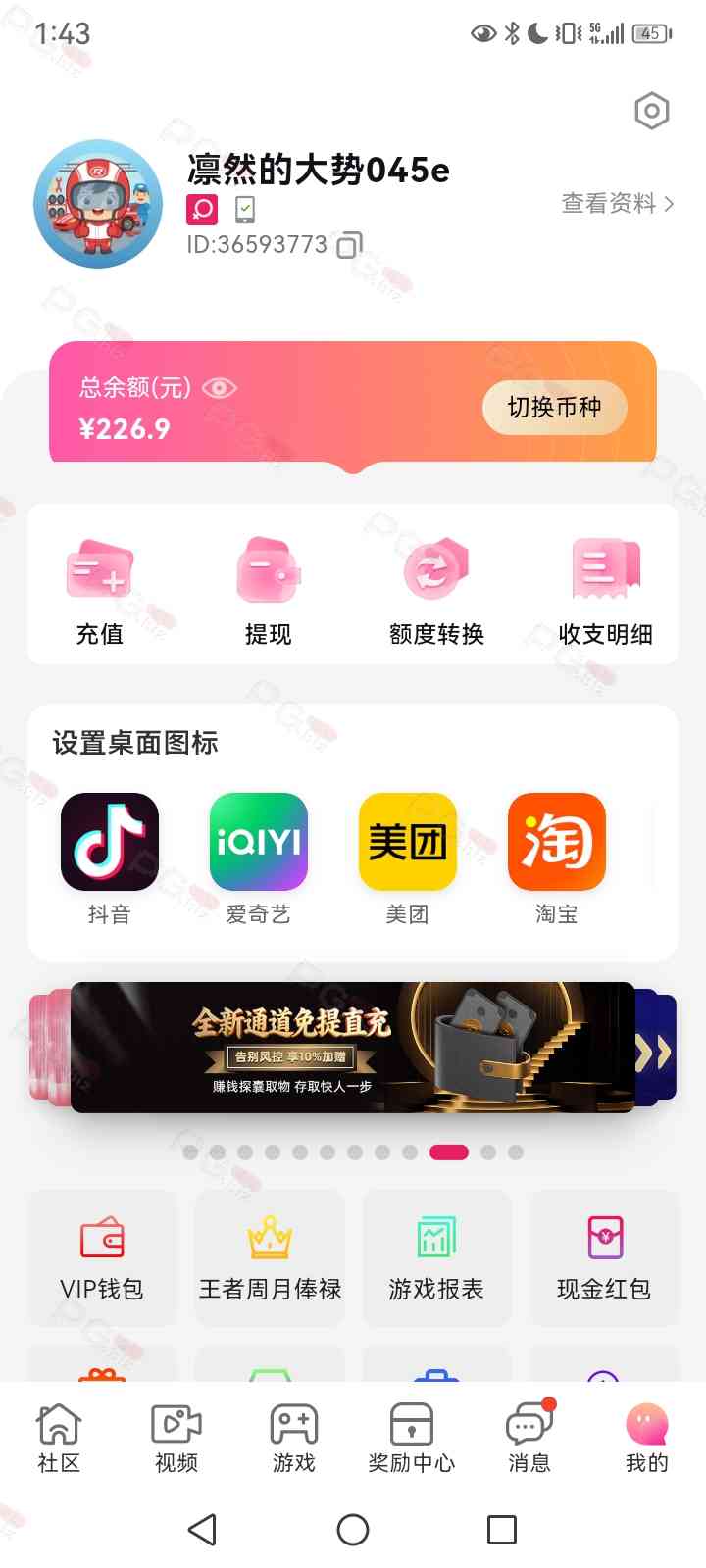The image size is (706, 1568).
Task: Open VIP钱包
Action: [102, 1258]
